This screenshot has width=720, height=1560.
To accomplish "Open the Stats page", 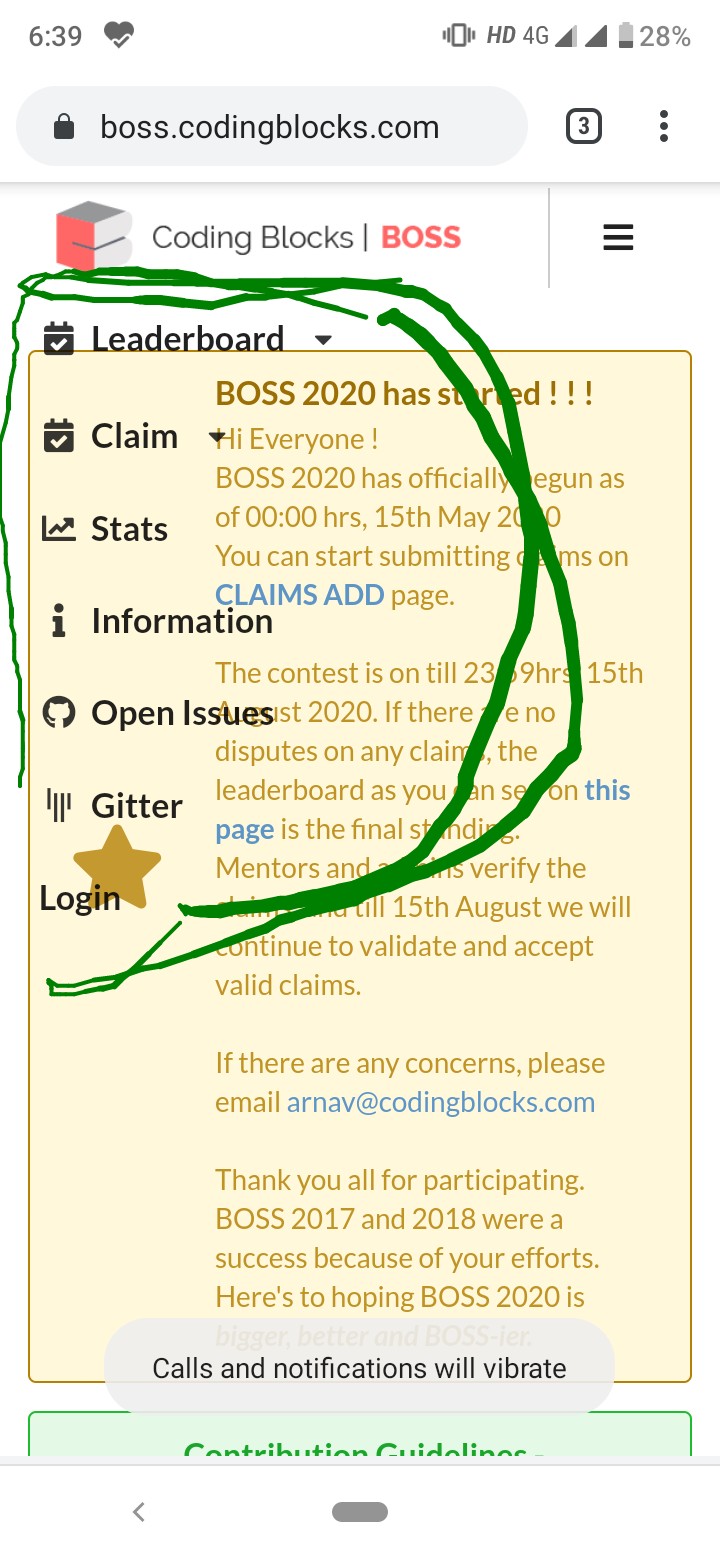I will pyautogui.click(x=128, y=529).
